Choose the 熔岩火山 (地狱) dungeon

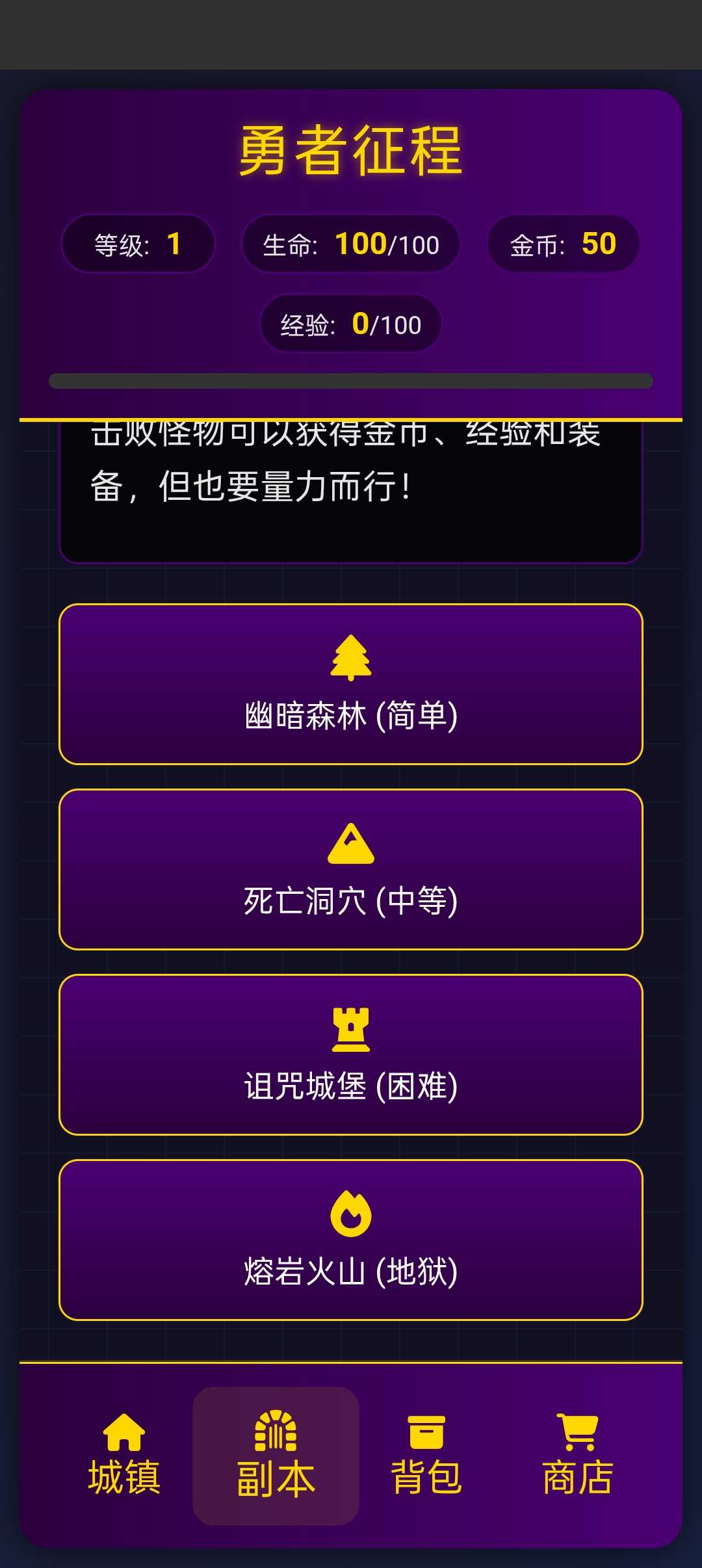click(351, 1240)
